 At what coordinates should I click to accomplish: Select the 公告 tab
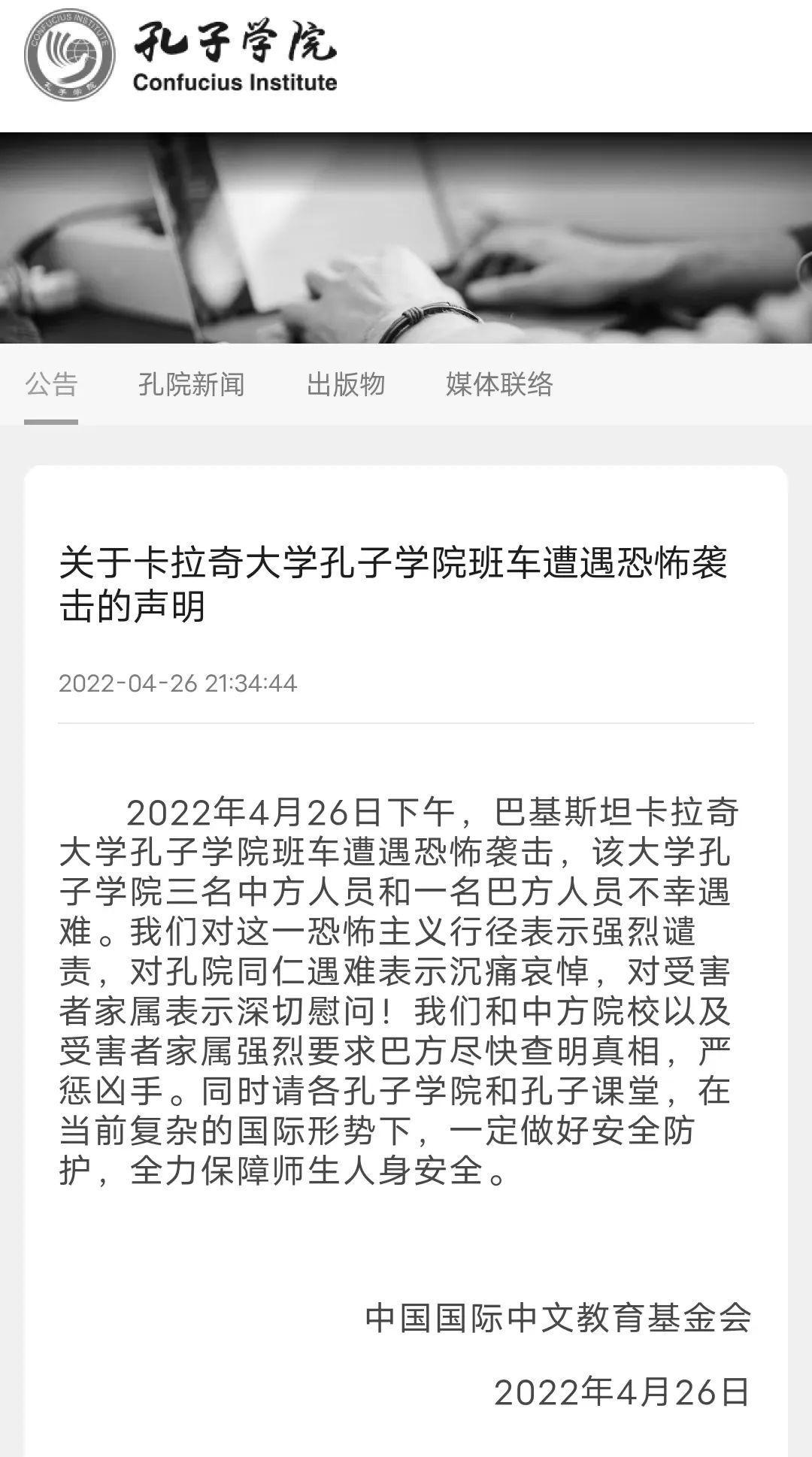pyautogui.click(x=51, y=384)
